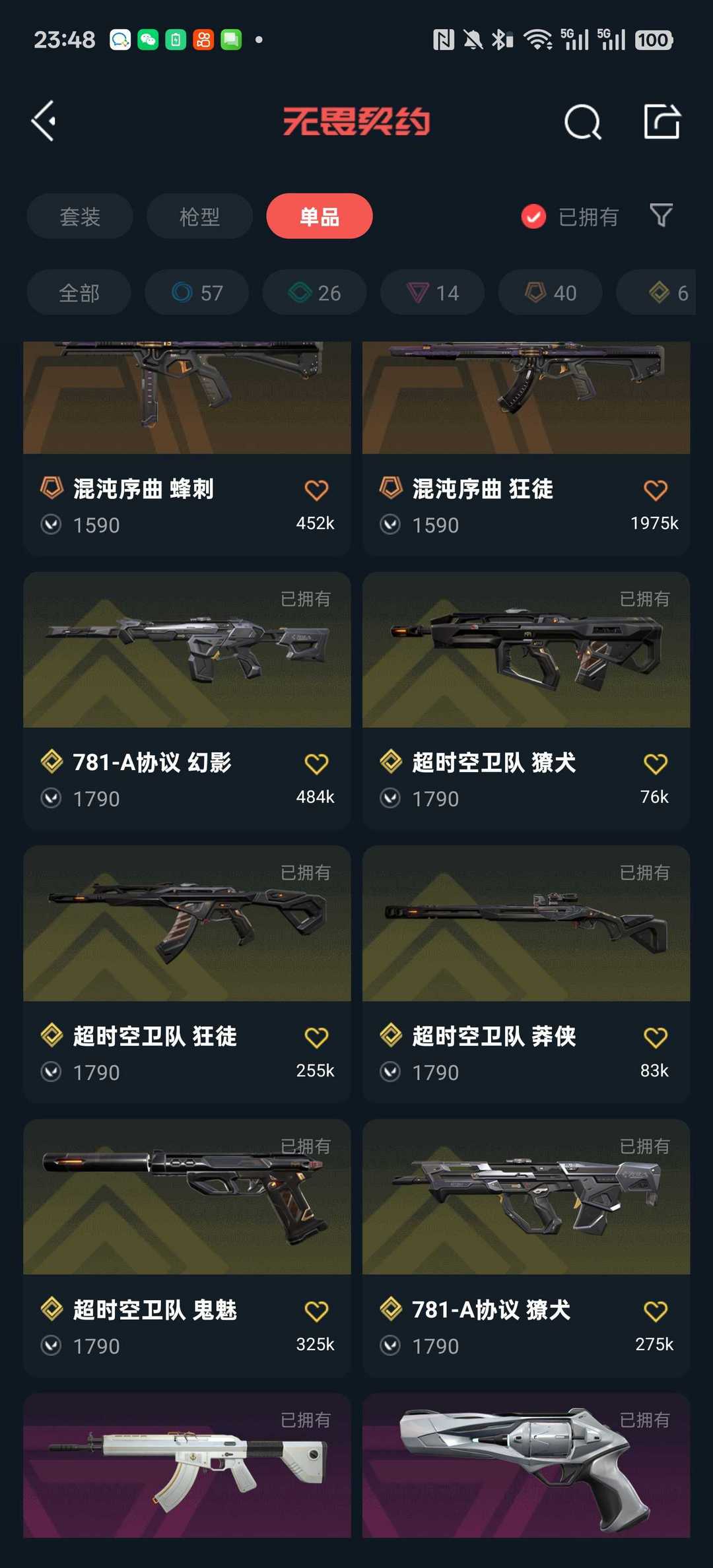713x1568 pixels.
Task: Select the 单品 category button
Action: 319,216
